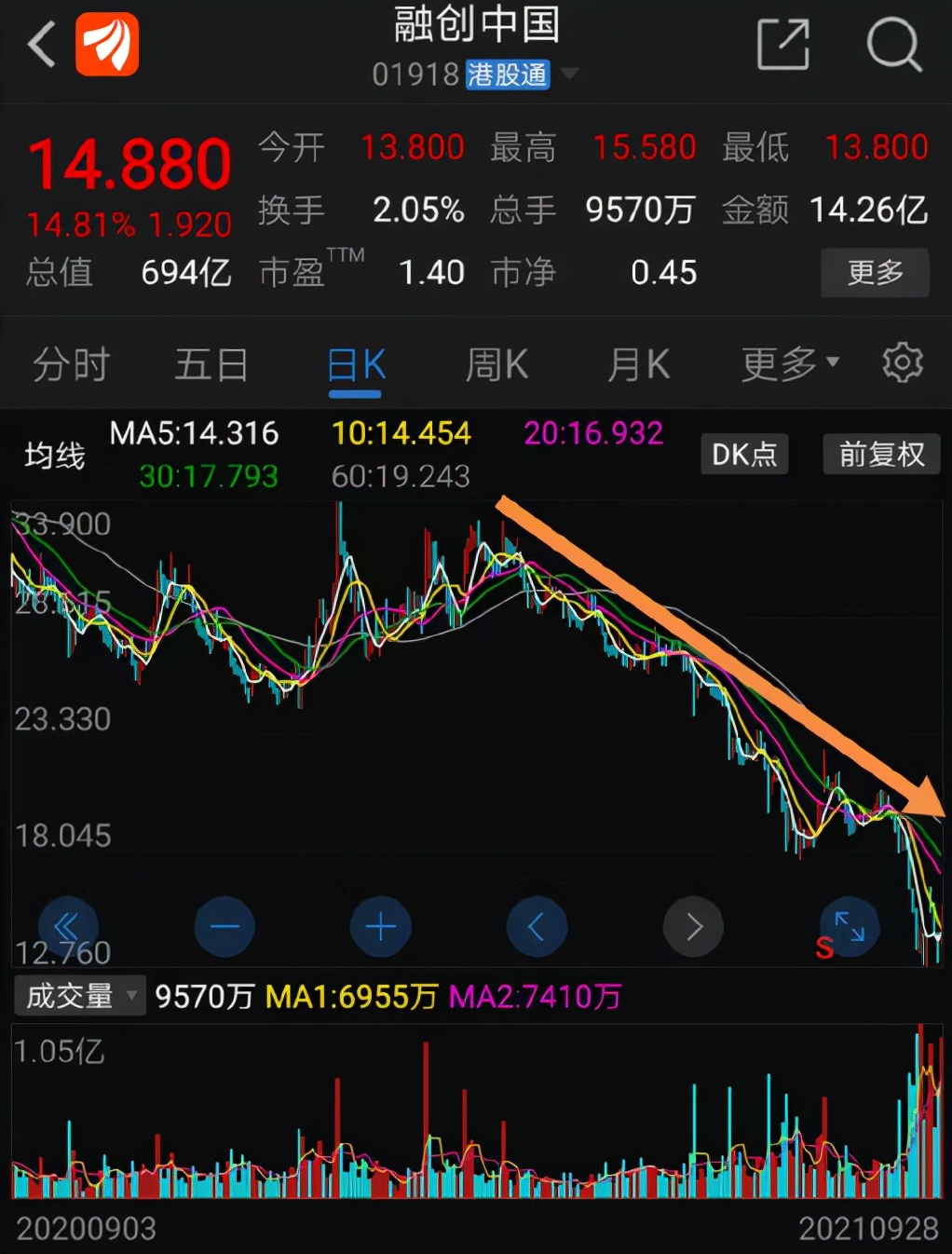Expand chart to fullscreen

coord(849,927)
